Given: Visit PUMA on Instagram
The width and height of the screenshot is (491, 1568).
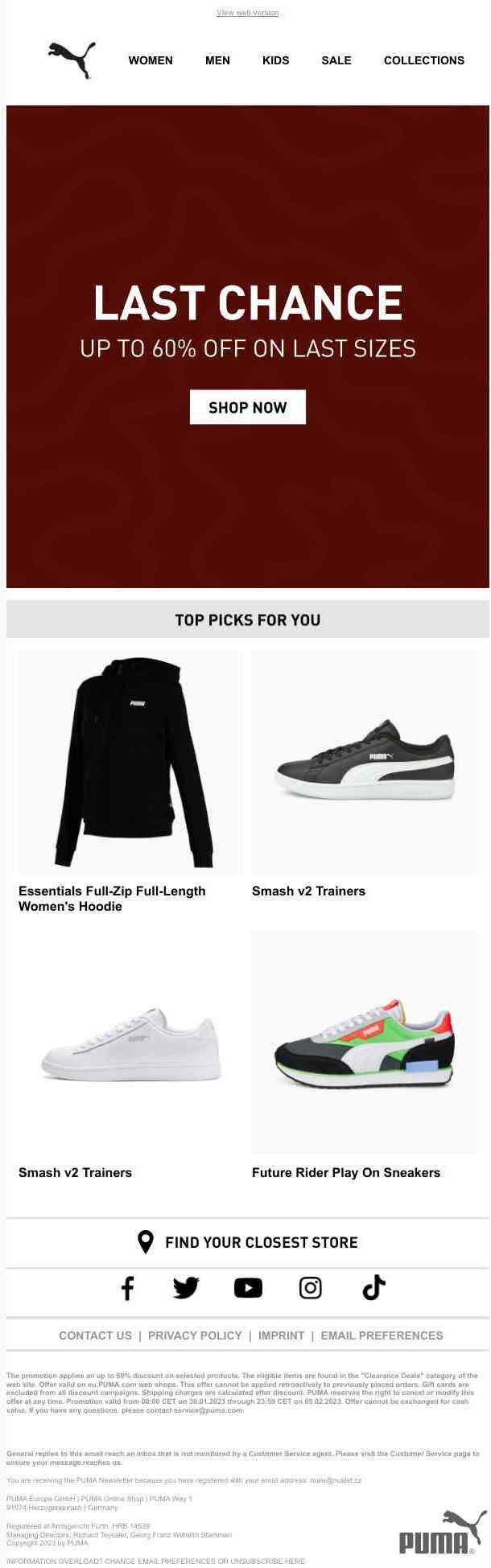Looking at the screenshot, I should [x=311, y=1288].
